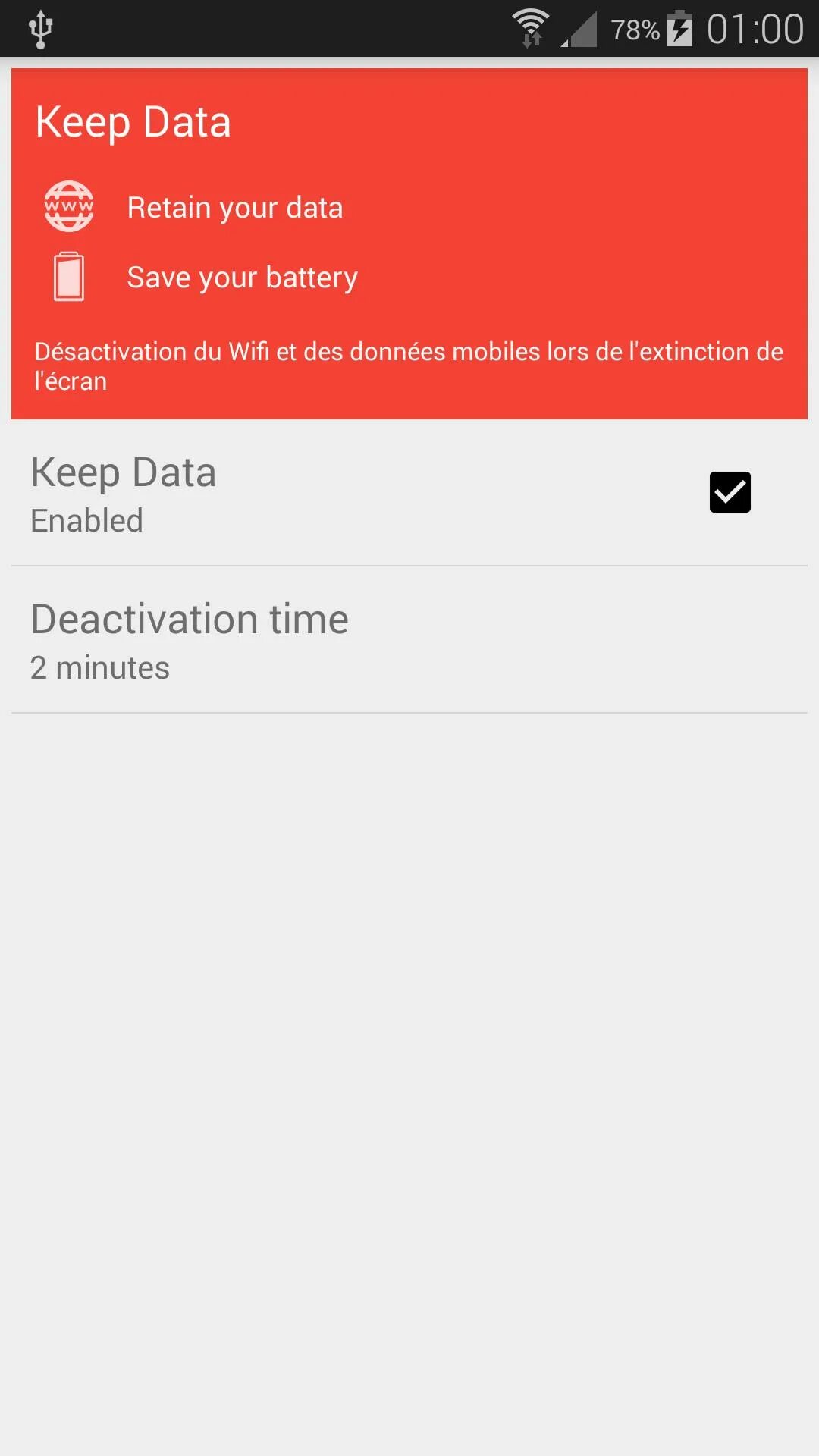The width and height of the screenshot is (819, 1456).
Task: Open the Deactivation time setting
Action: click(x=409, y=640)
